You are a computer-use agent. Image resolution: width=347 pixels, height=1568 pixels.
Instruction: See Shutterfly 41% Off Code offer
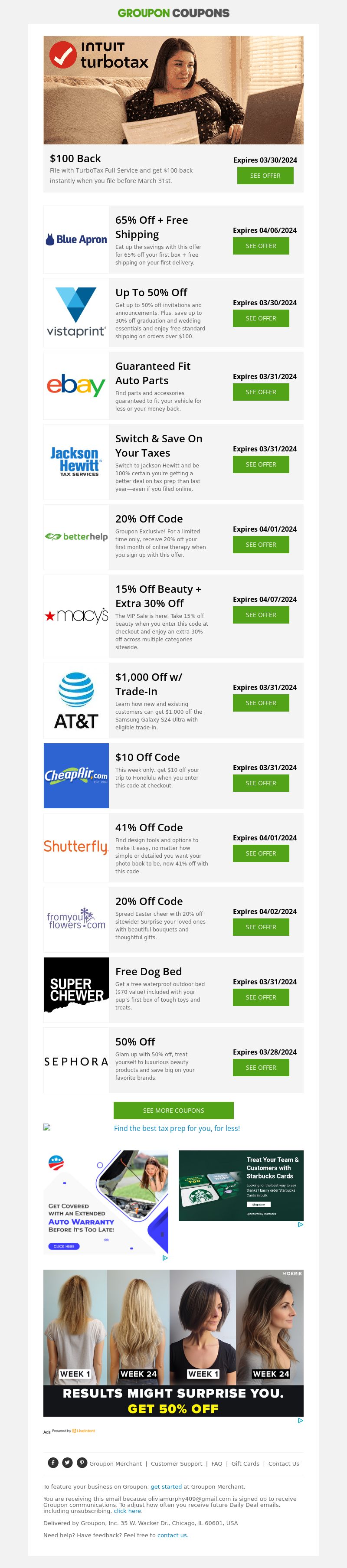pos(261,853)
